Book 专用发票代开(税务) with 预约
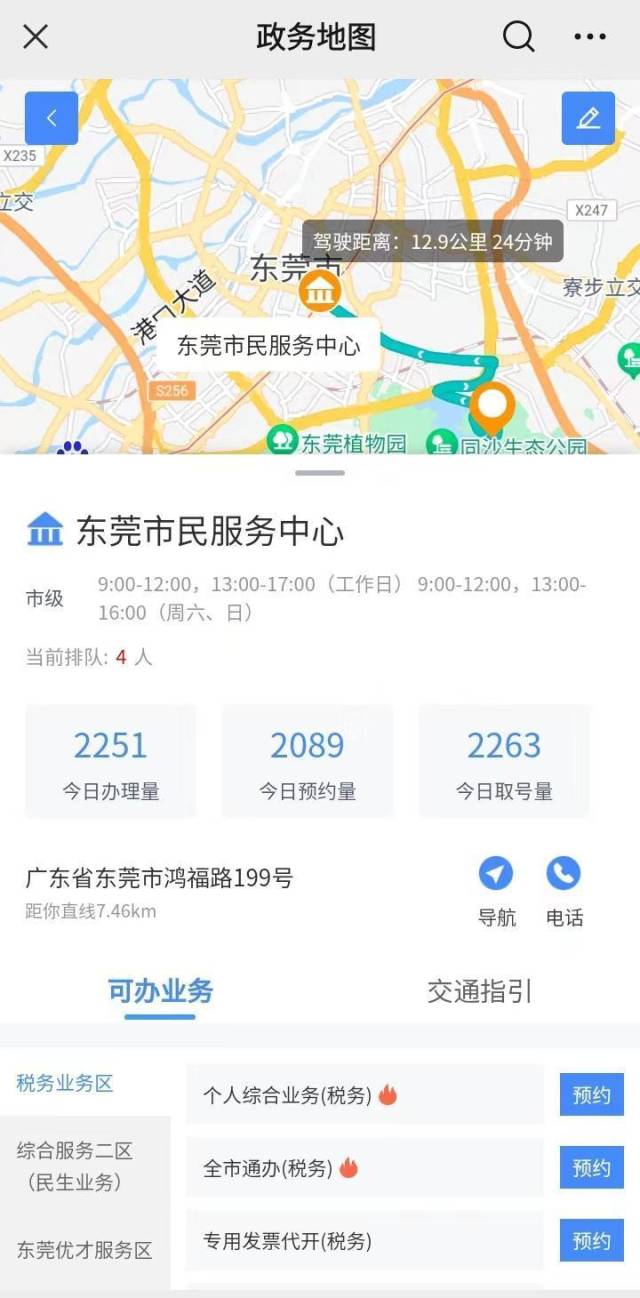This screenshot has width=640, height=1298. (591, 1241)
